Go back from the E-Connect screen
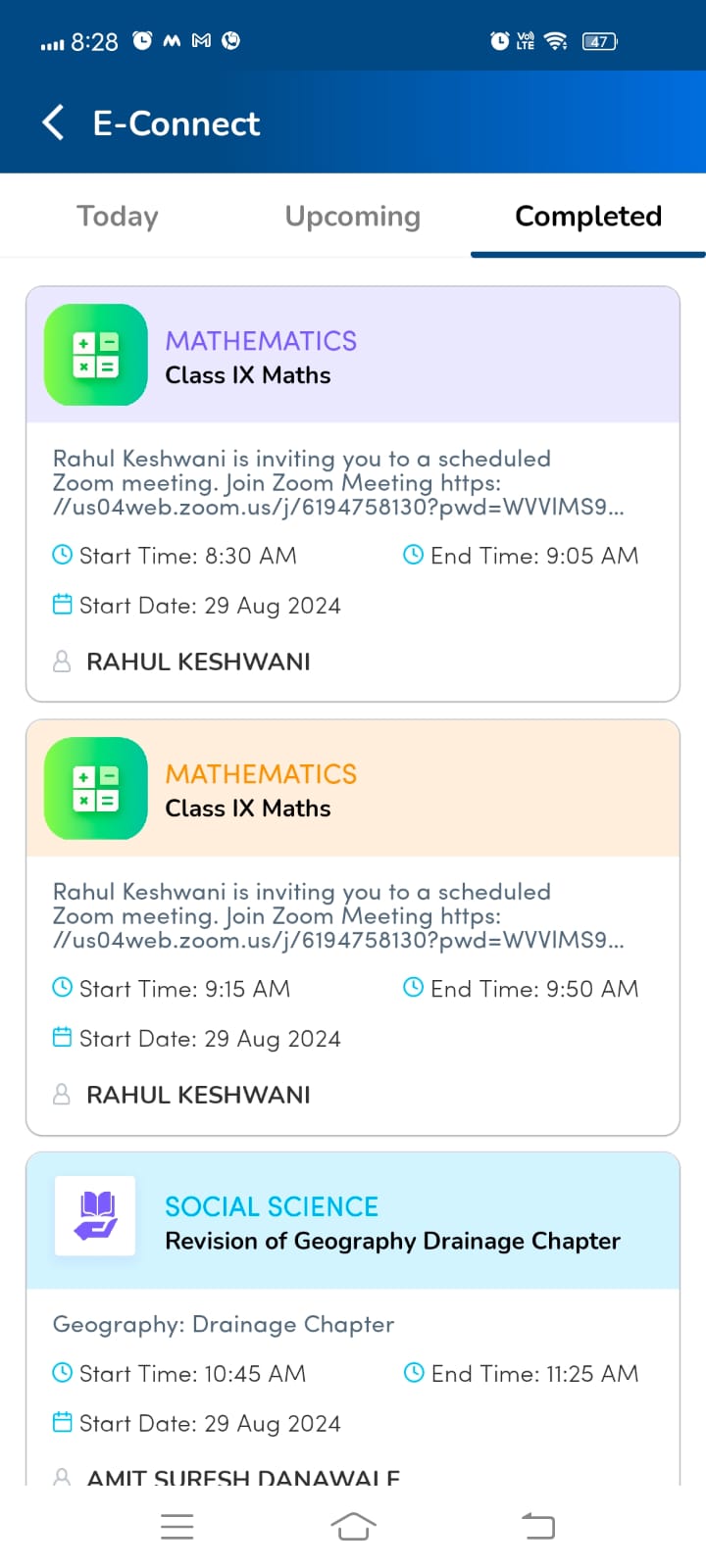 click(x=54, y=123)
